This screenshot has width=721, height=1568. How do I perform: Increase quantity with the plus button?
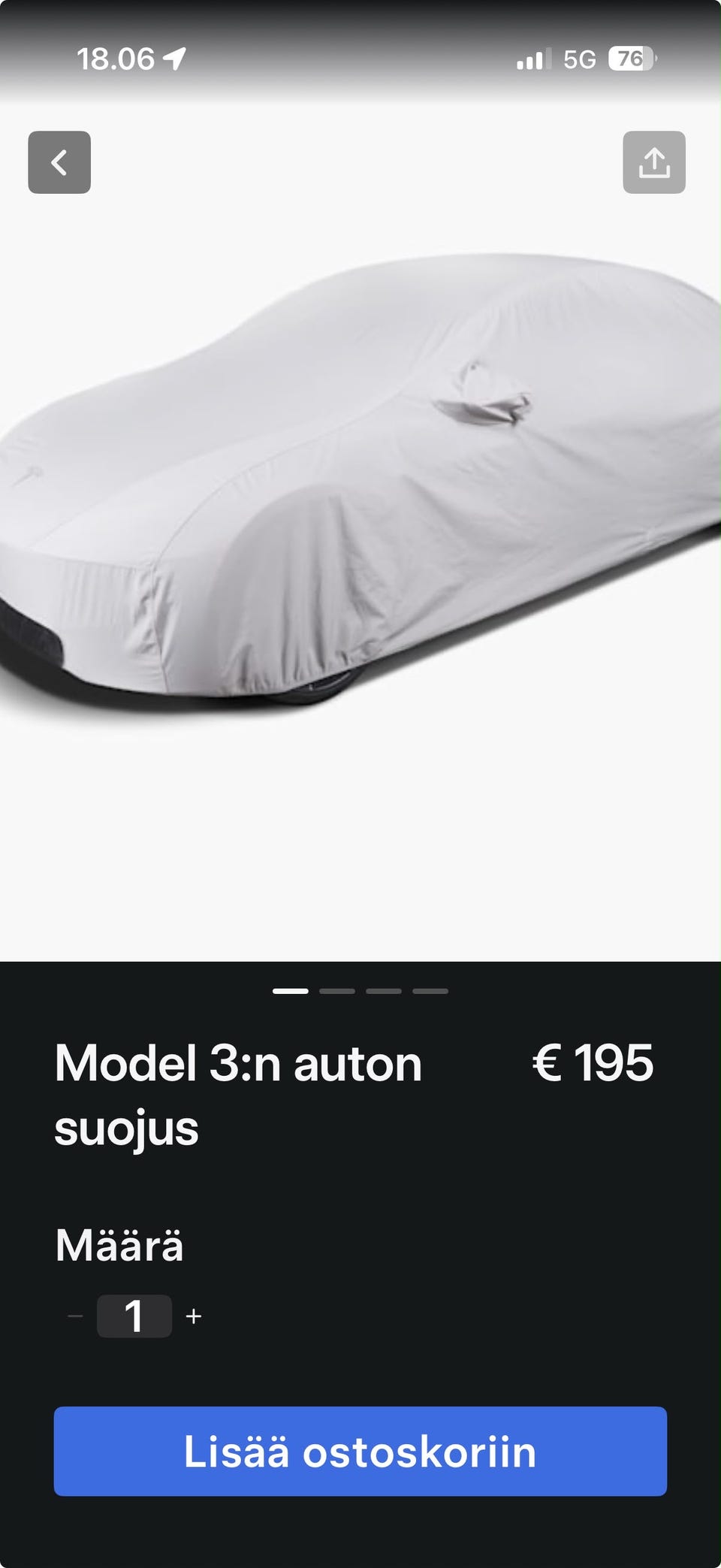pyautogui.click(x=194, y=1316)
